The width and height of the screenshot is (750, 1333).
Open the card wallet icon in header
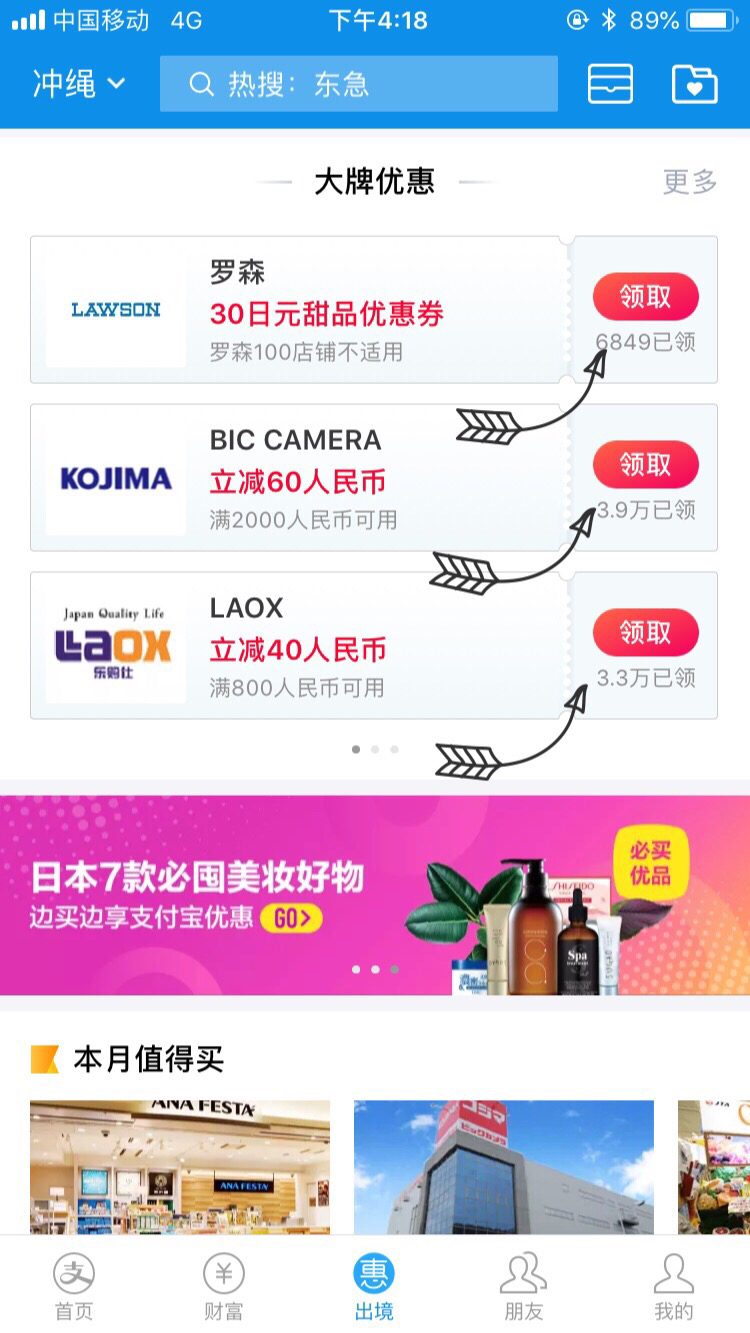point(610,84)
